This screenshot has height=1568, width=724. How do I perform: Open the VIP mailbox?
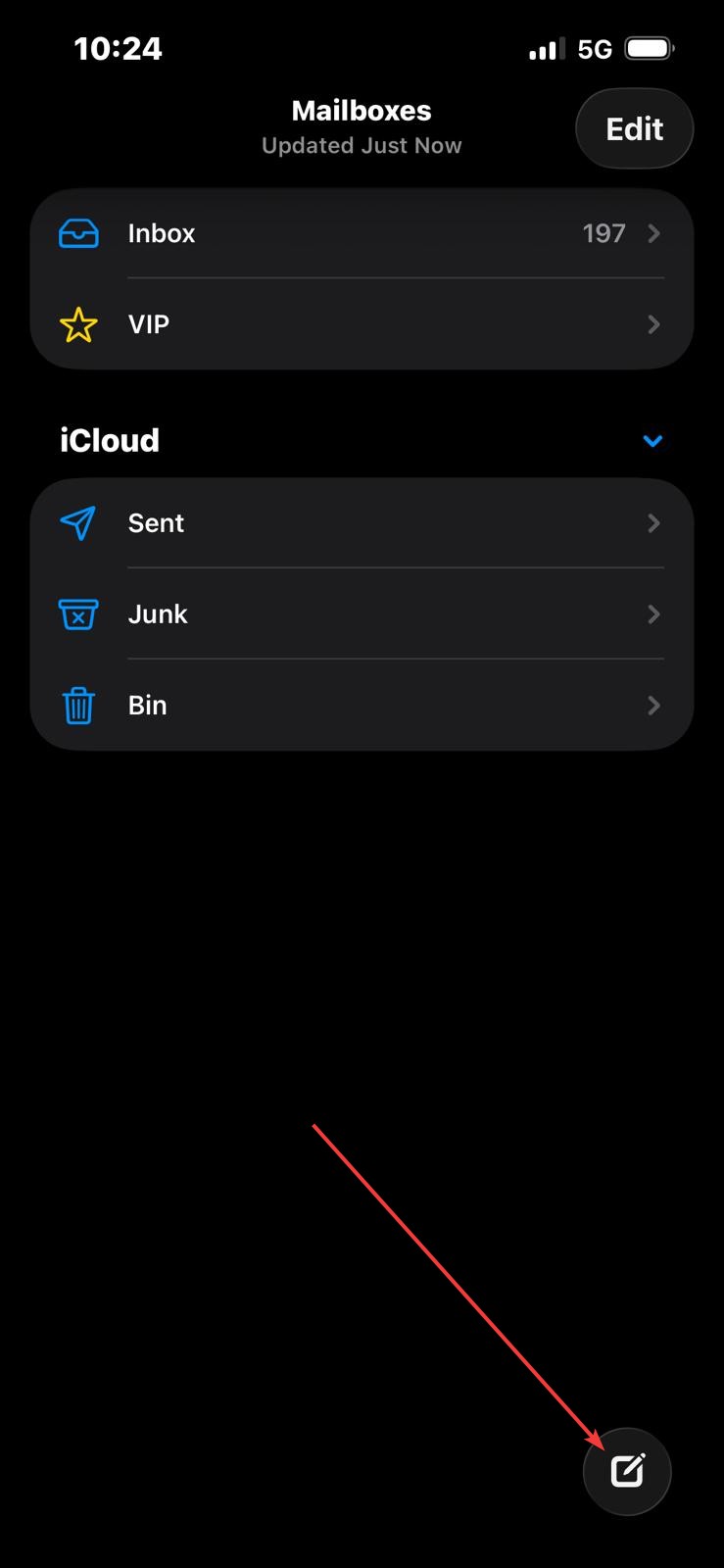pos(361,324)
